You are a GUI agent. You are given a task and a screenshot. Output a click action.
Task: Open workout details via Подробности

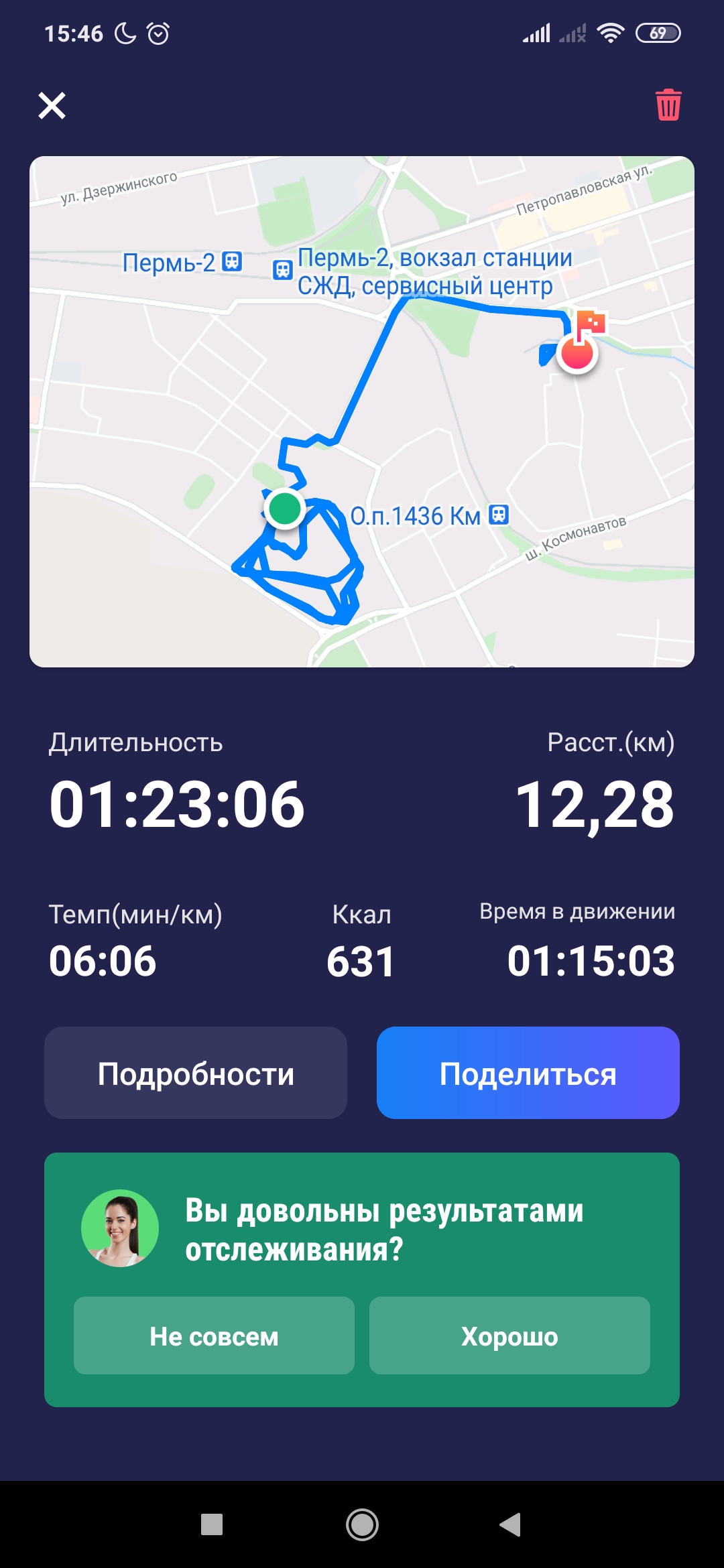click(196, 1073)
